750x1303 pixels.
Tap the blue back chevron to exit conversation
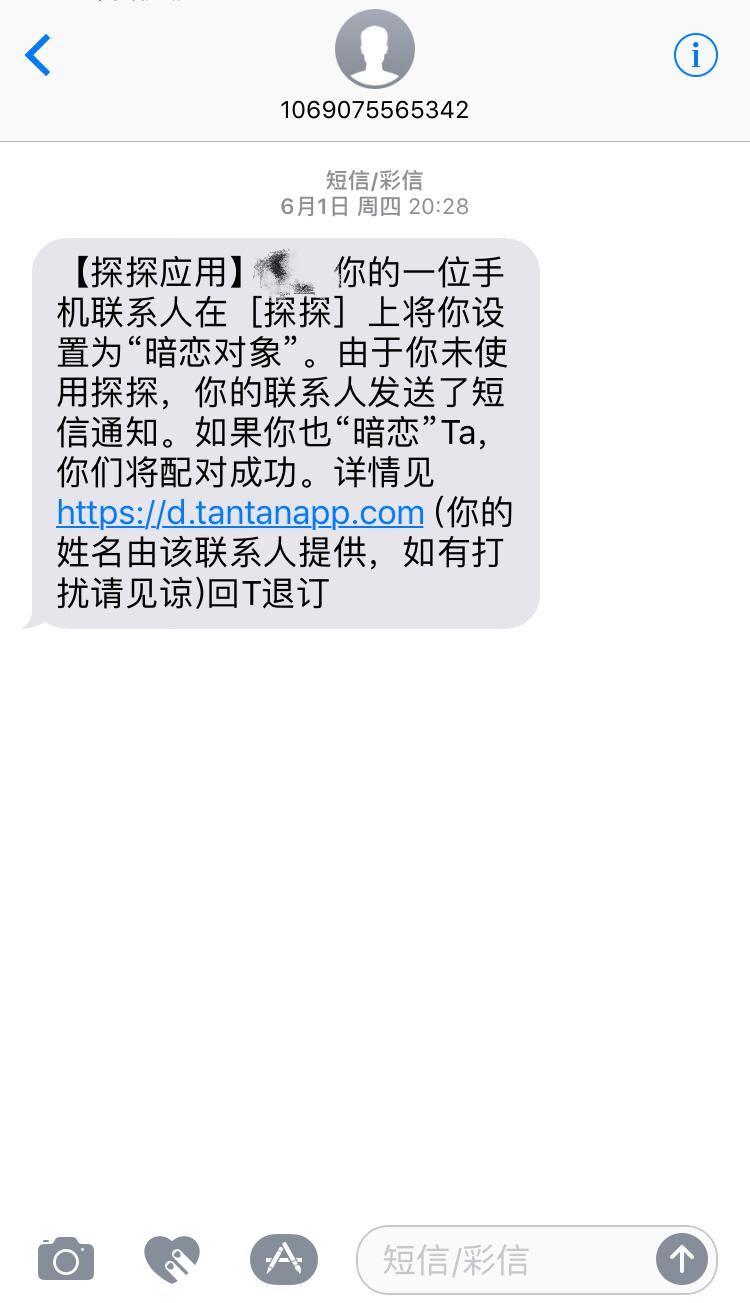[x=38, y=55]
